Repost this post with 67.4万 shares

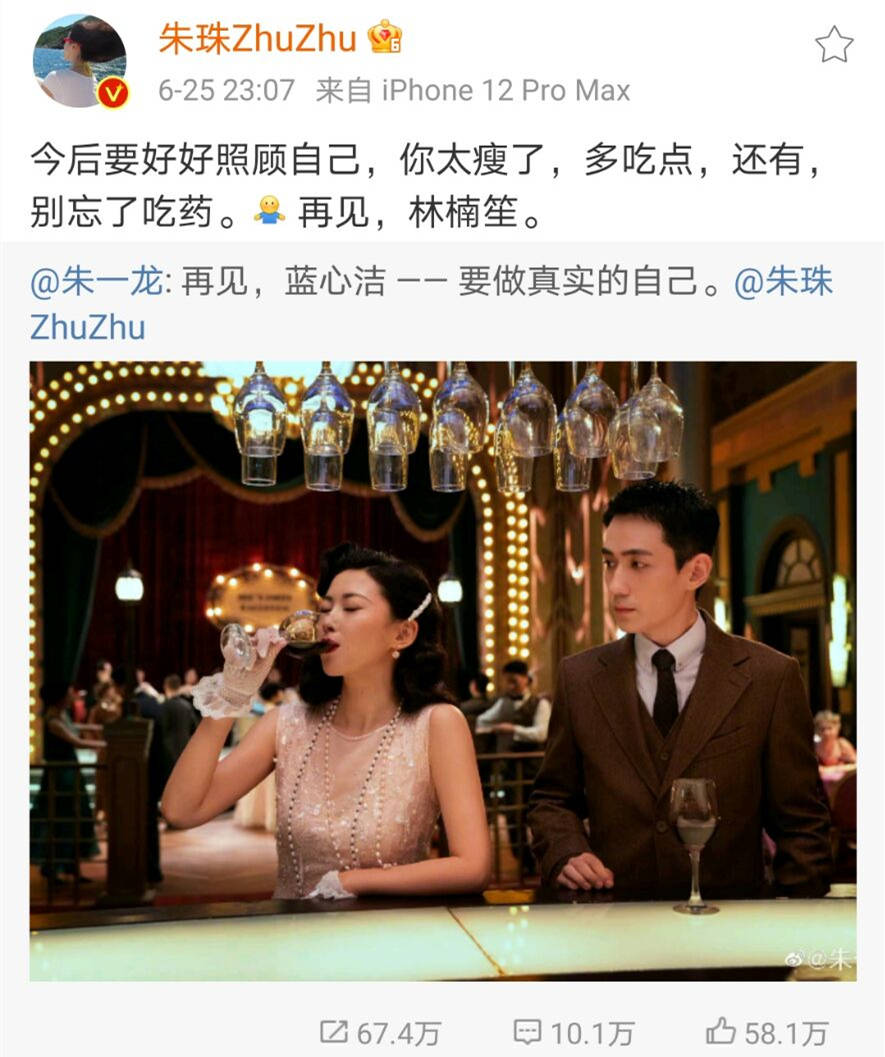380,1031
